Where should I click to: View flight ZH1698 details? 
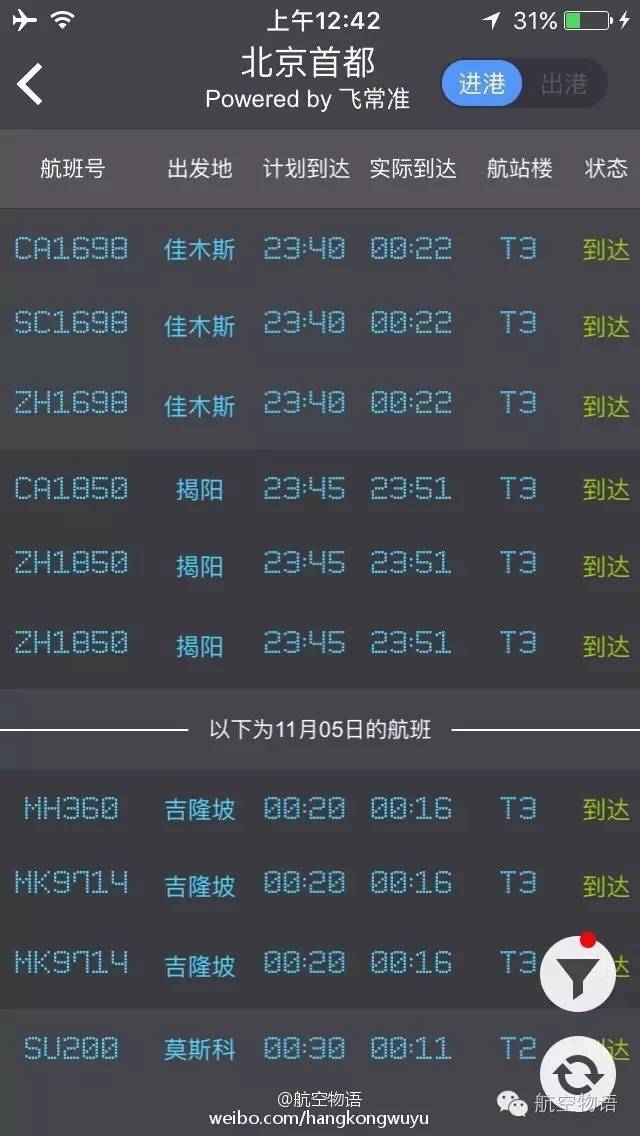[320, 403]
